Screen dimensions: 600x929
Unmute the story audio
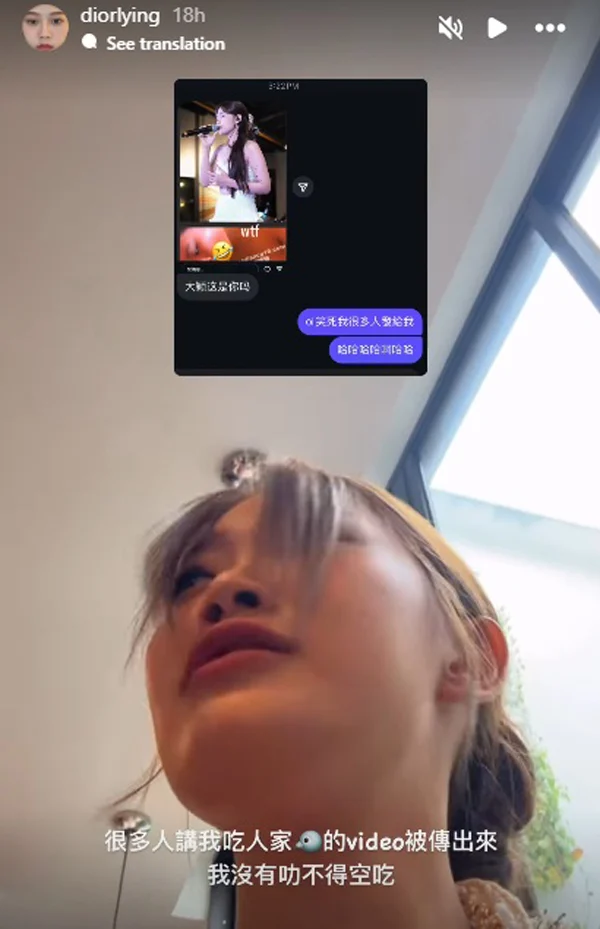(451, 27)
